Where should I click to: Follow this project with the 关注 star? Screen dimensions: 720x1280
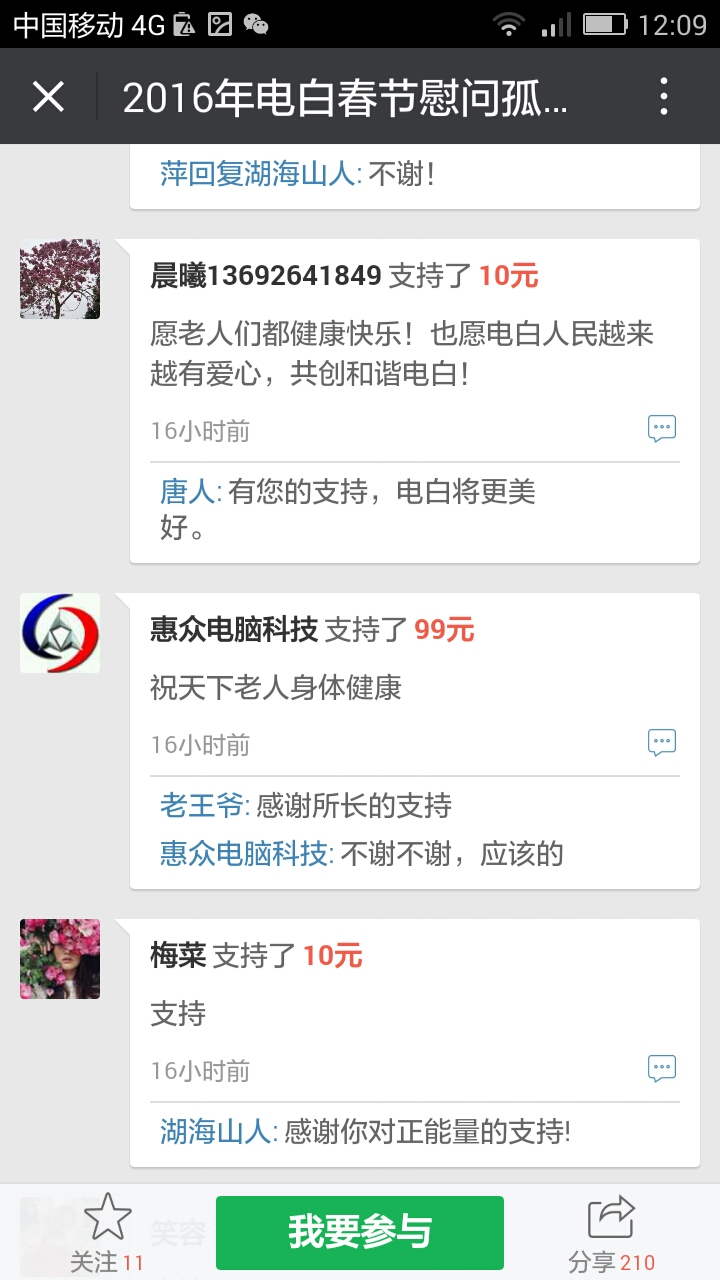pos(107,1234)
